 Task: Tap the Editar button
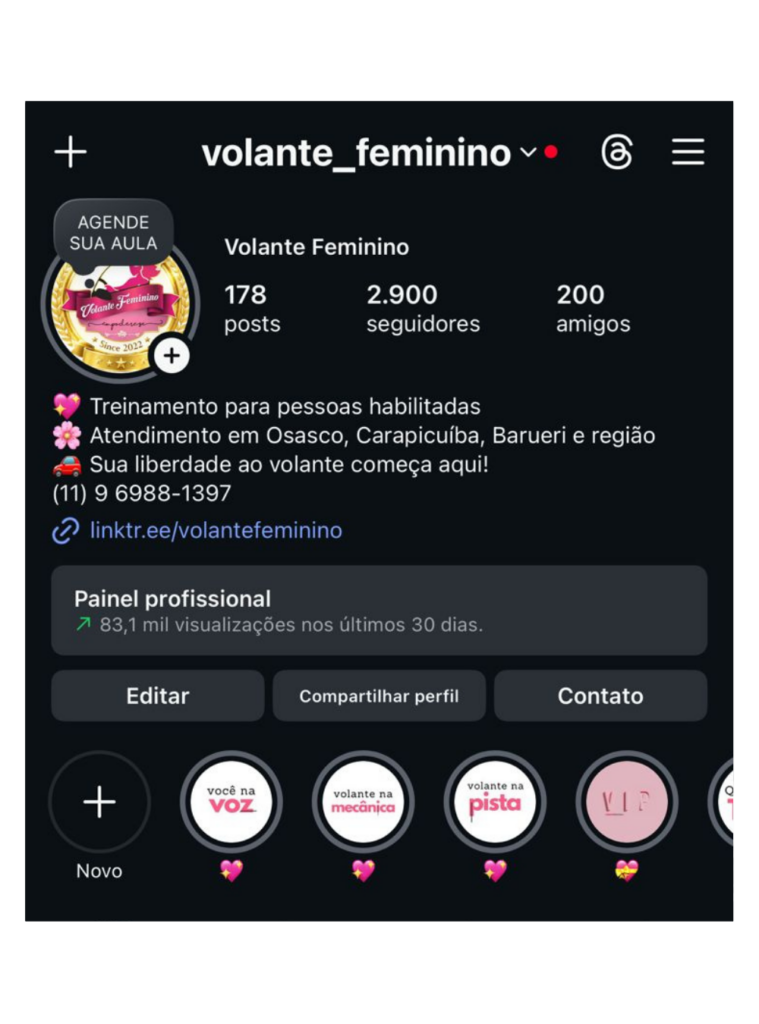pos(157,696)
